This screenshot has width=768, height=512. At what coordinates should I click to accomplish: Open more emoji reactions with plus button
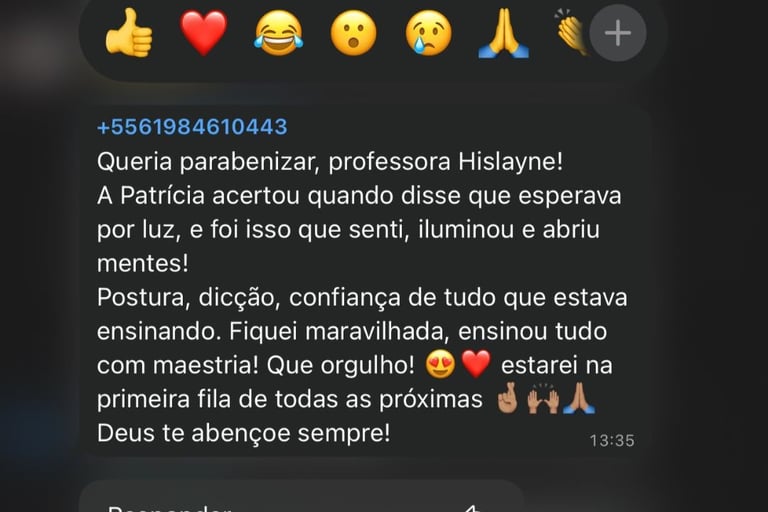click(618, 33)
